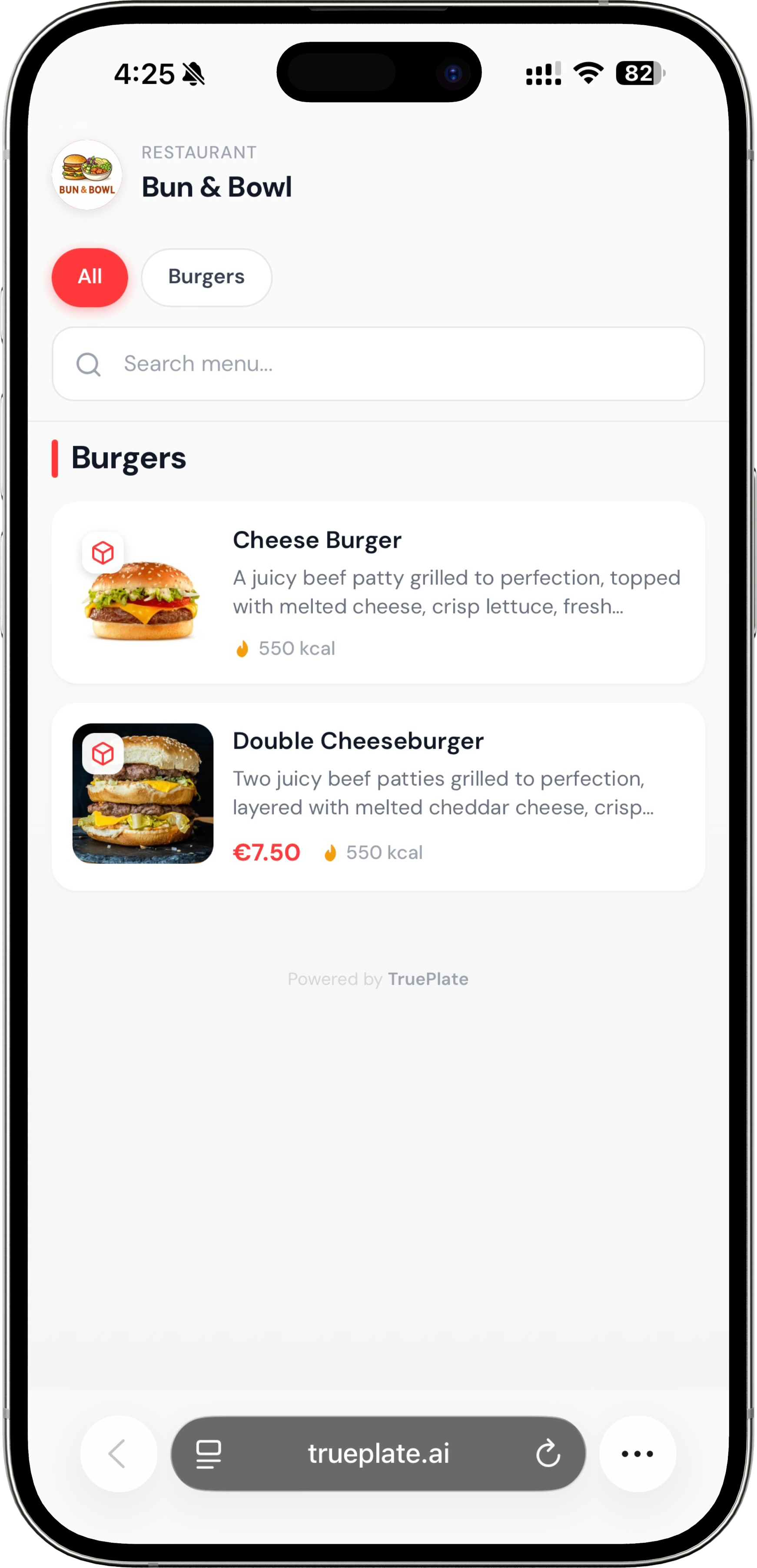757x1568 pixels.
Task: Switch to the Burgers category chip
Action: (x=206, y=277)
